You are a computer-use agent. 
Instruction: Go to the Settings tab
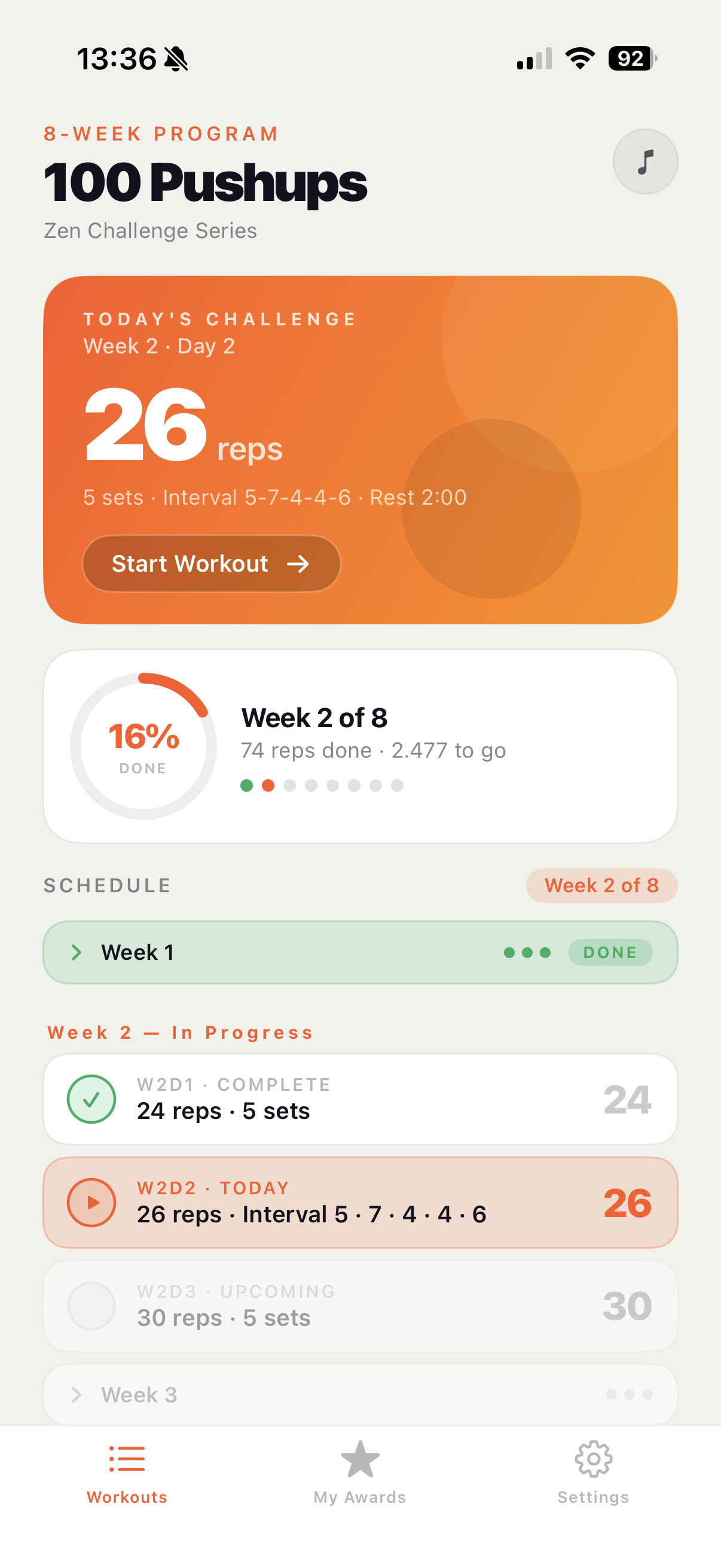coord(593,1471)
